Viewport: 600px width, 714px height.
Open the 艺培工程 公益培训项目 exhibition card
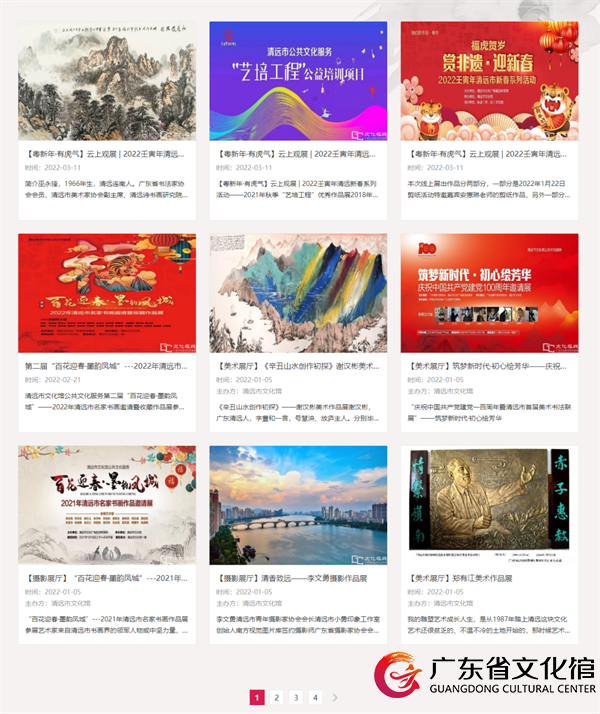pyautogui.click(x=298, y=81)
